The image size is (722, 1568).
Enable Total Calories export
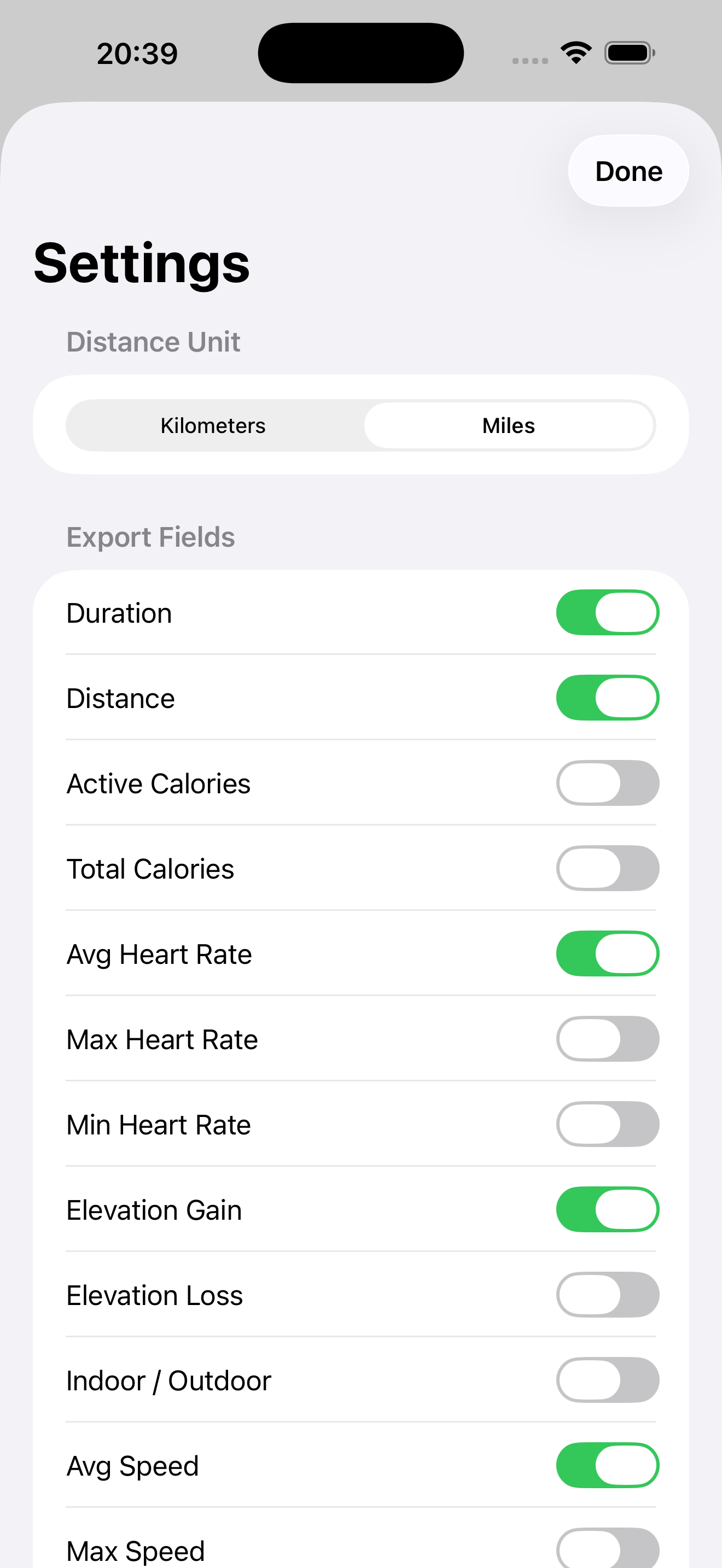point(608,868)
